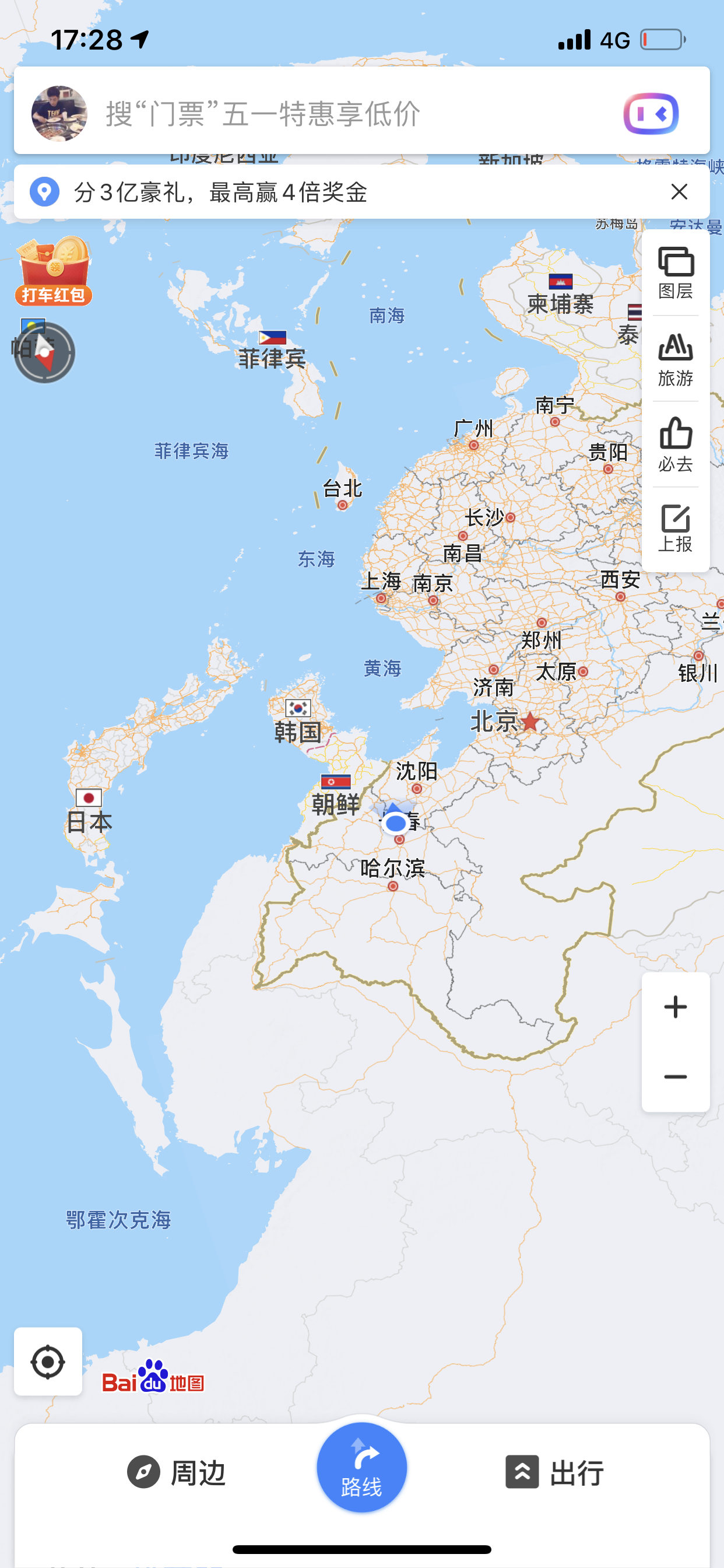Dismiss the 分3亿豪礼 promo banner
The image size is (724, 1568).
679,192
